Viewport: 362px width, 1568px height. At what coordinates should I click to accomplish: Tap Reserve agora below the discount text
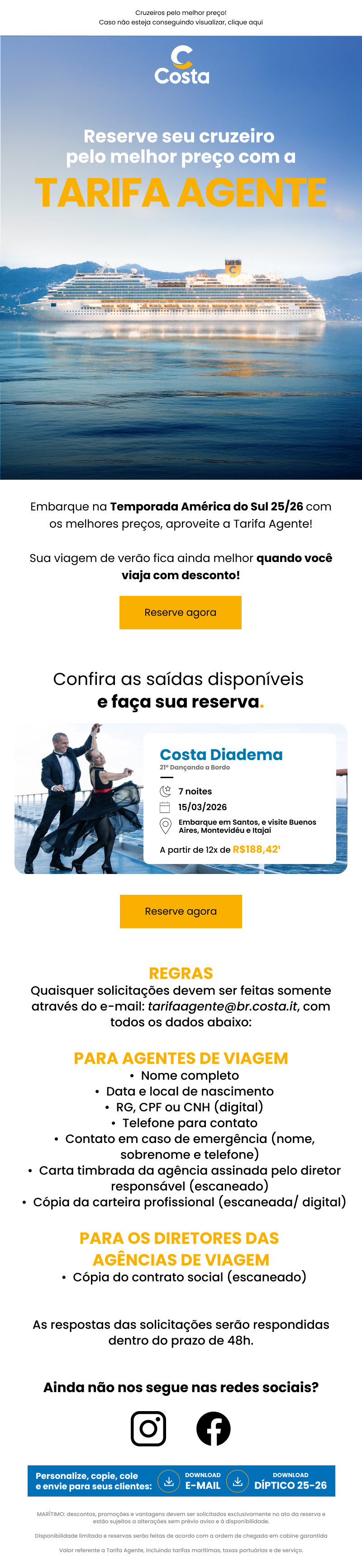click(x=181, y=612)
